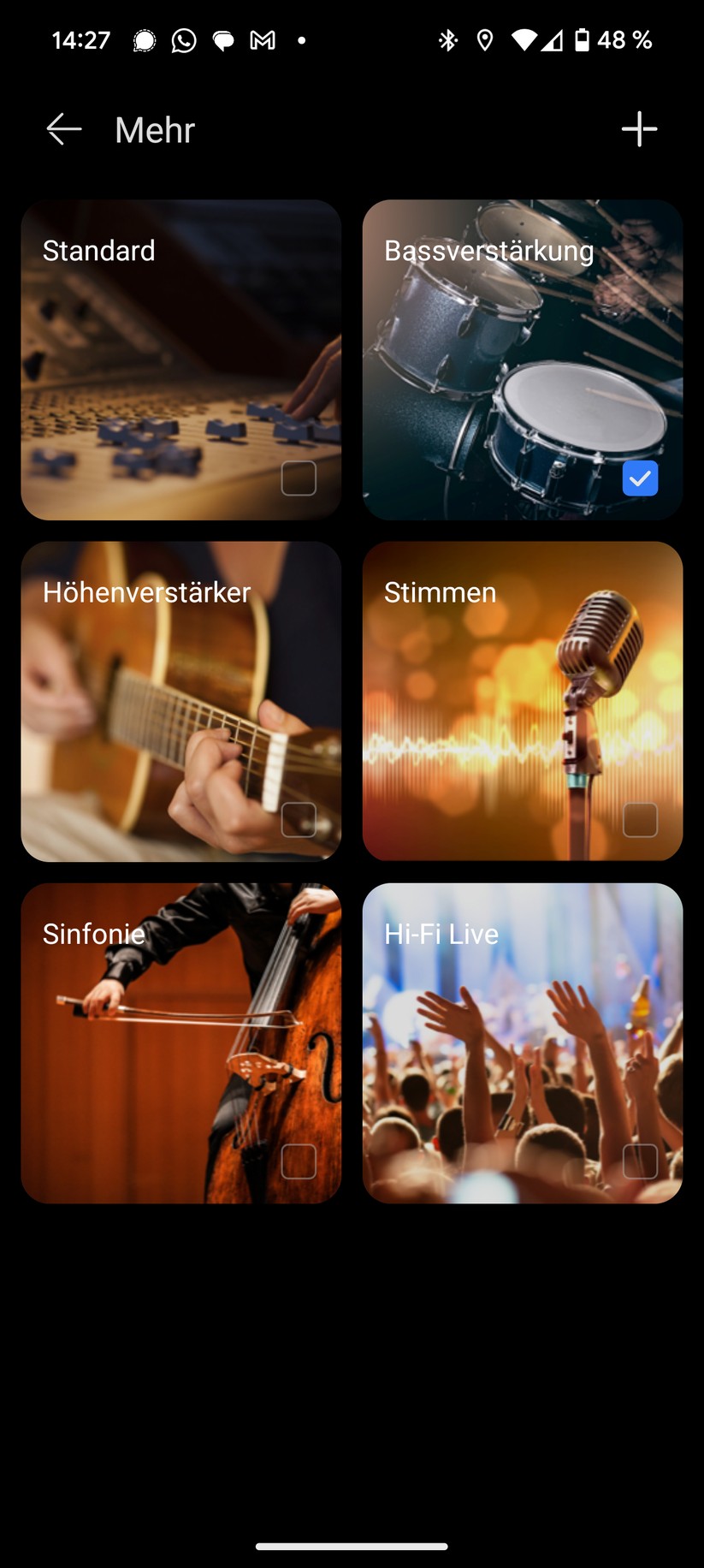Select the Sinfonie preset card
This screenshot has width=704, height=1568.
(x=180, y=1042)
